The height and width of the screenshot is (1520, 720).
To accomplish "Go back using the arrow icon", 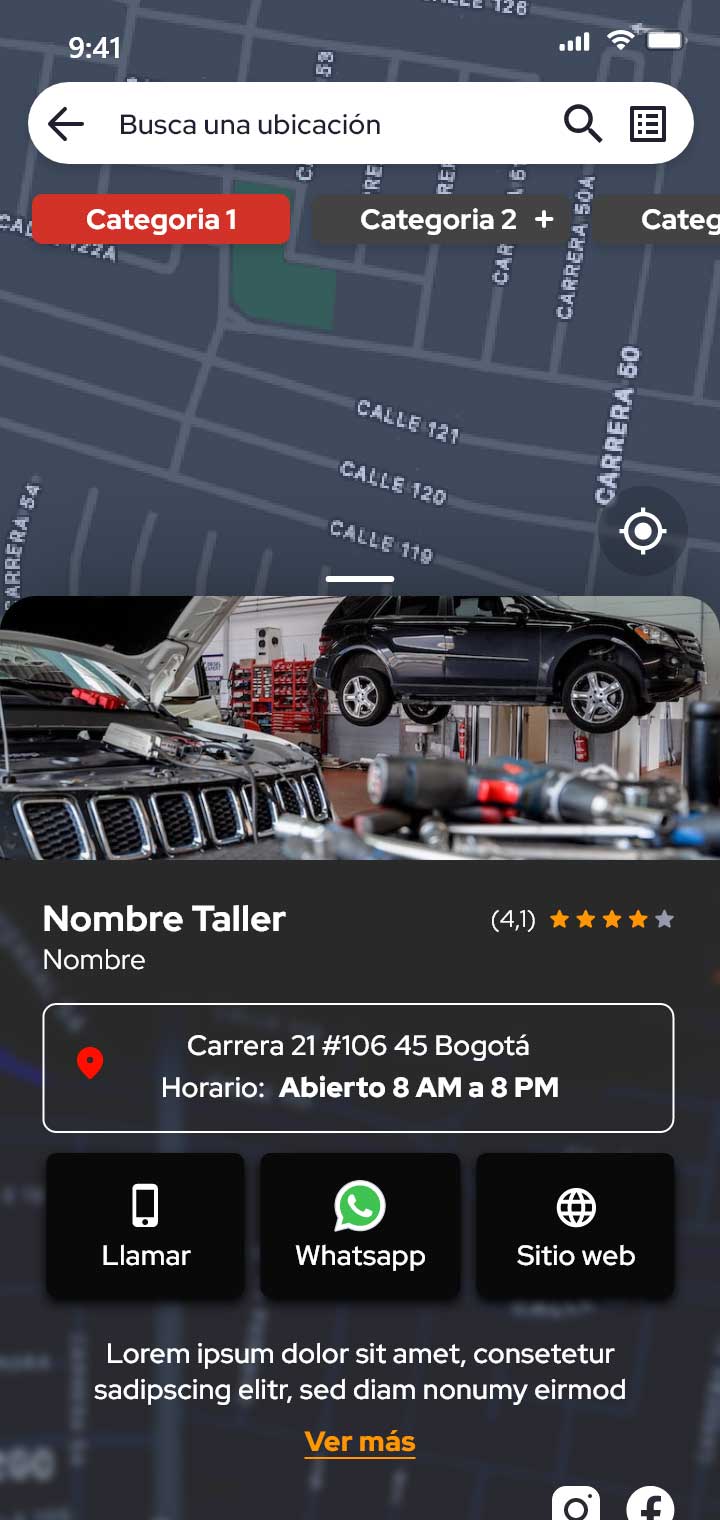I will click(66, 124).
